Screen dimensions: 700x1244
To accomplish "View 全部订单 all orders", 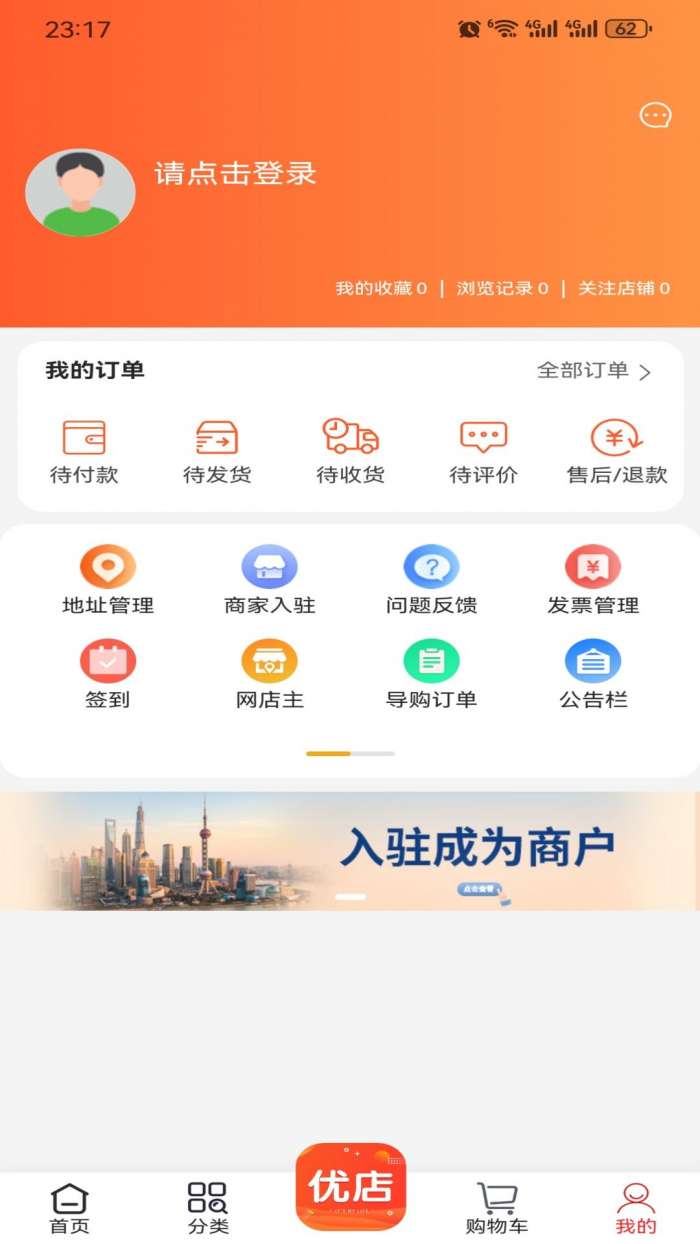I will tap(594, 371).
